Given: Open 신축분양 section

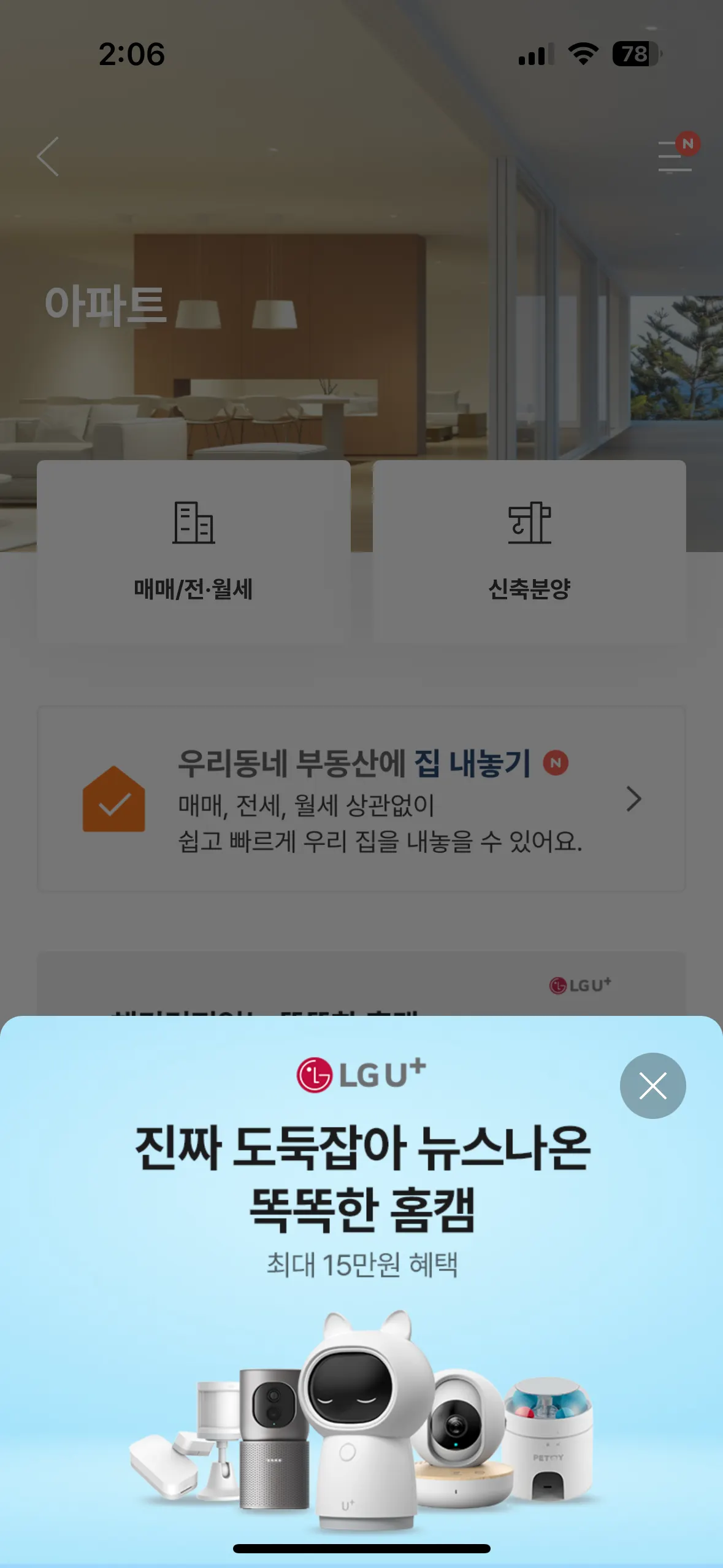Looking at the screenshot, I should [529, 552].
